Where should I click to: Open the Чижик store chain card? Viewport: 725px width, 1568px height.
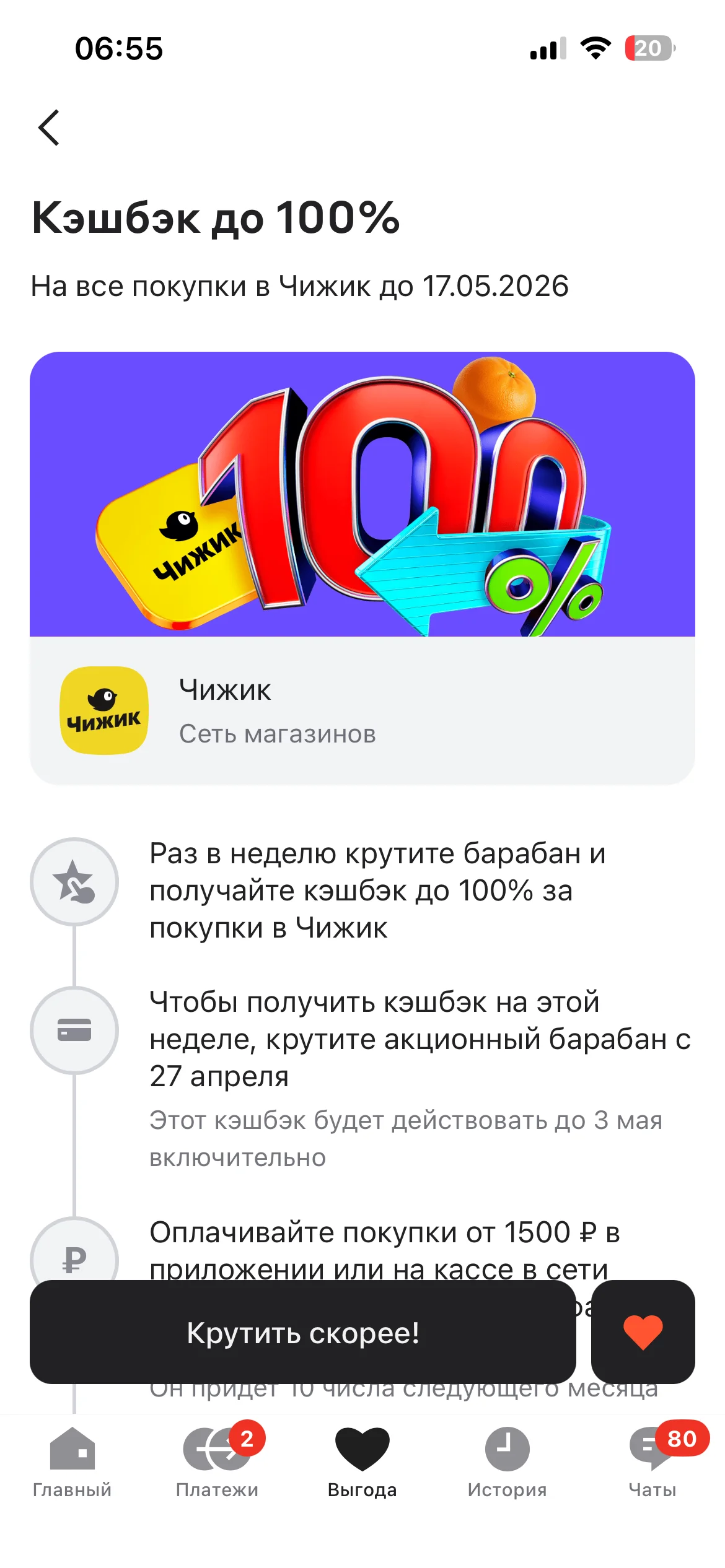362,710
